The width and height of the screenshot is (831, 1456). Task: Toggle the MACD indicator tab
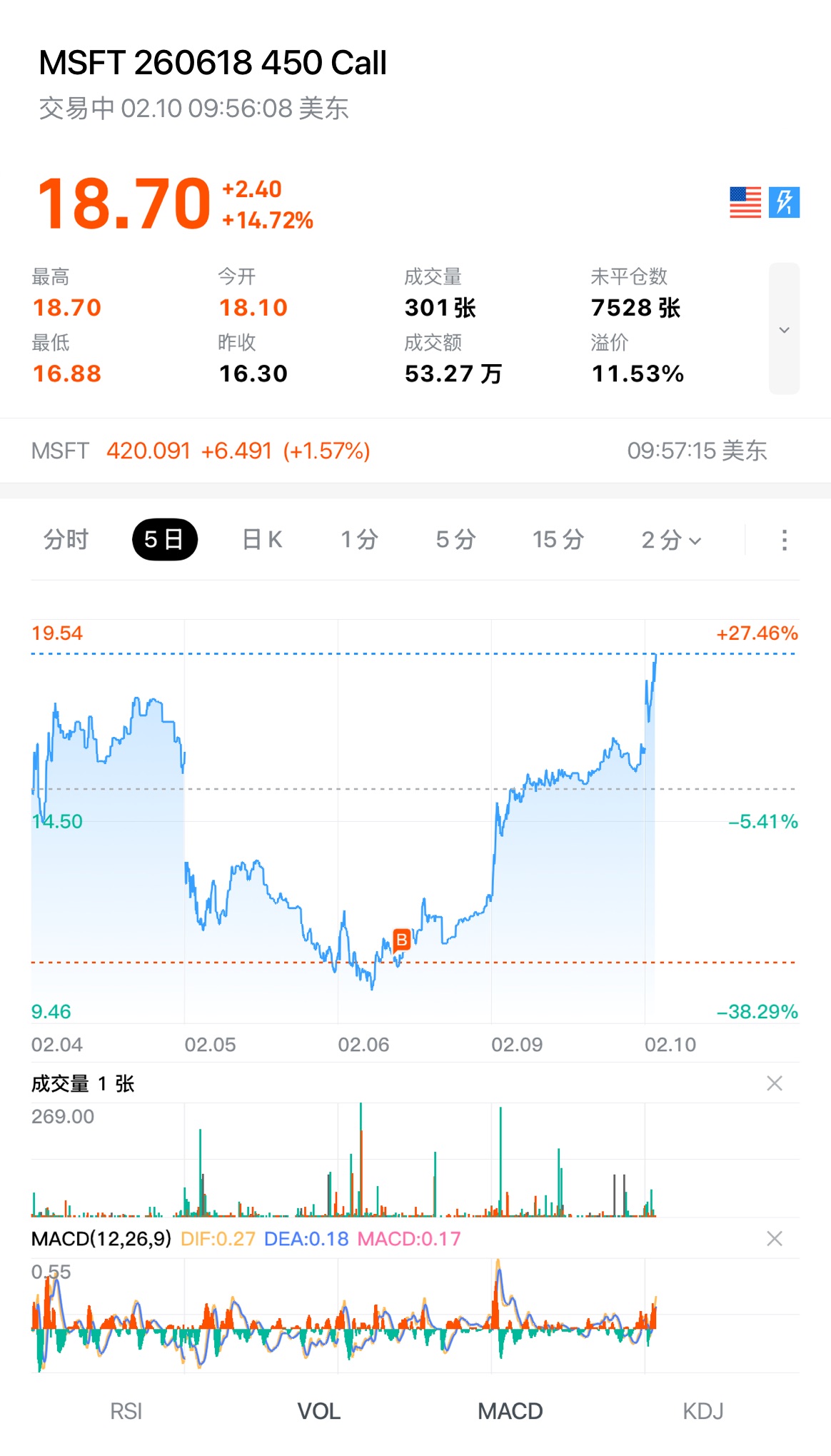pos(510,1411)
